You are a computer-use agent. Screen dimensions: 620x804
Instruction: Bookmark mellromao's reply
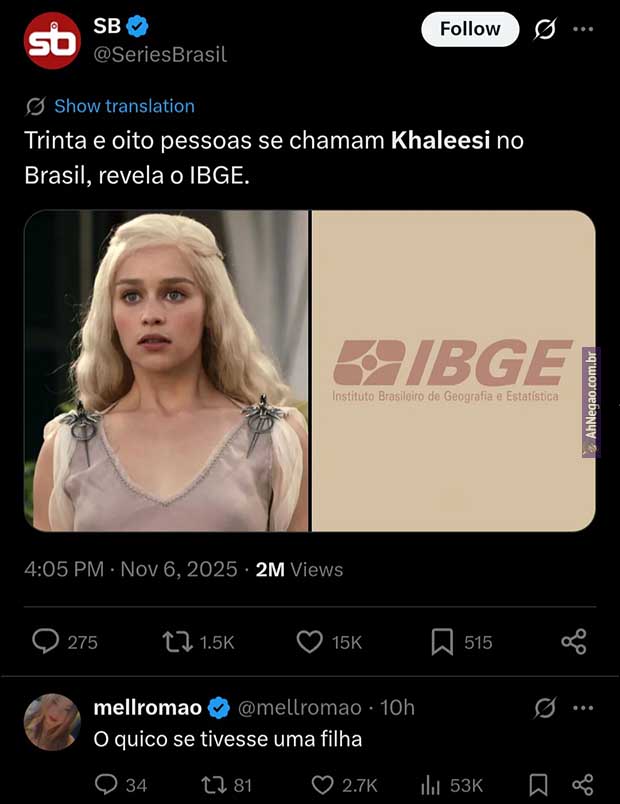tap(538, 784)
